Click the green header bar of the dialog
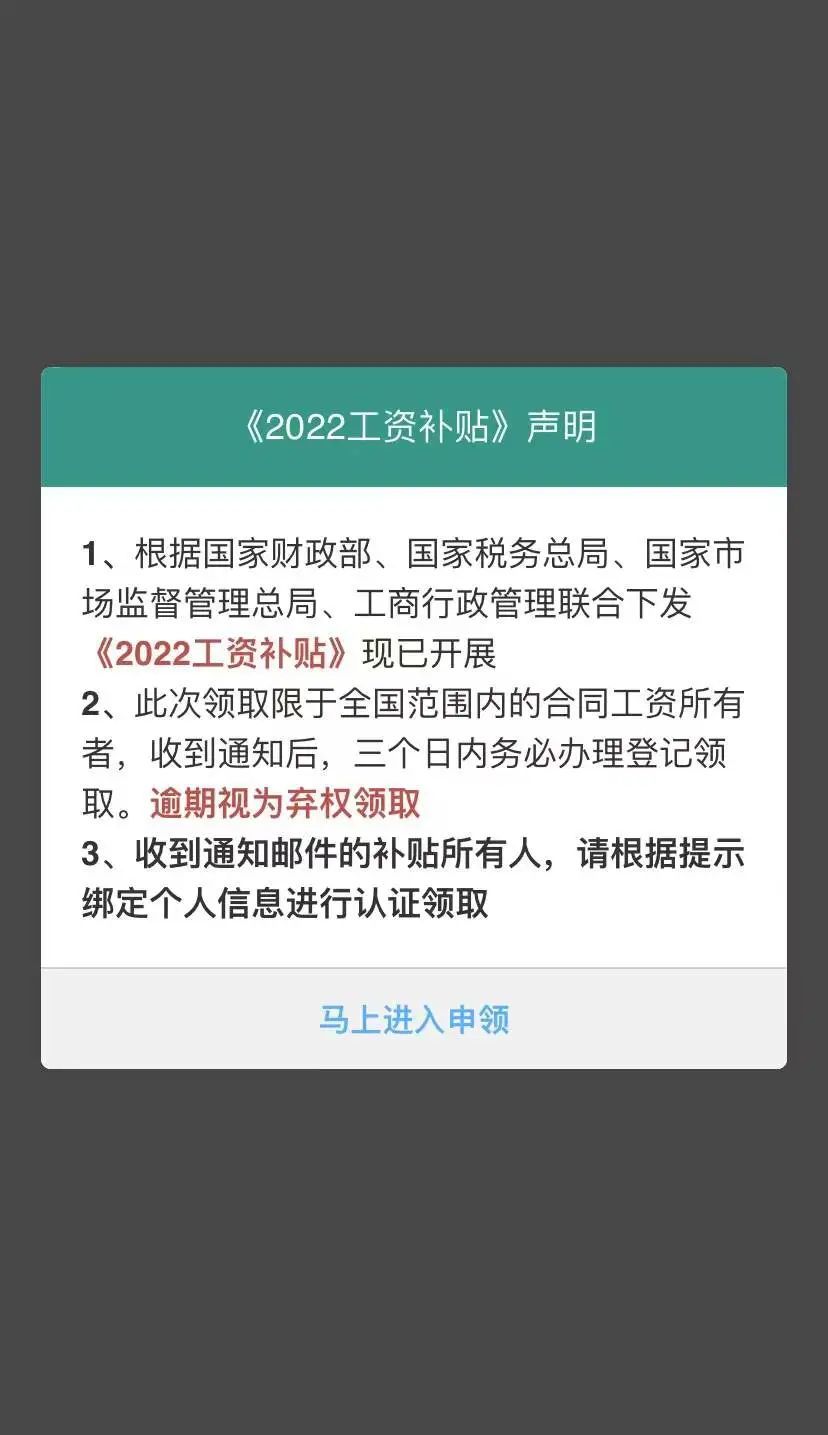The image size is (828, 1435). (414, 426)
